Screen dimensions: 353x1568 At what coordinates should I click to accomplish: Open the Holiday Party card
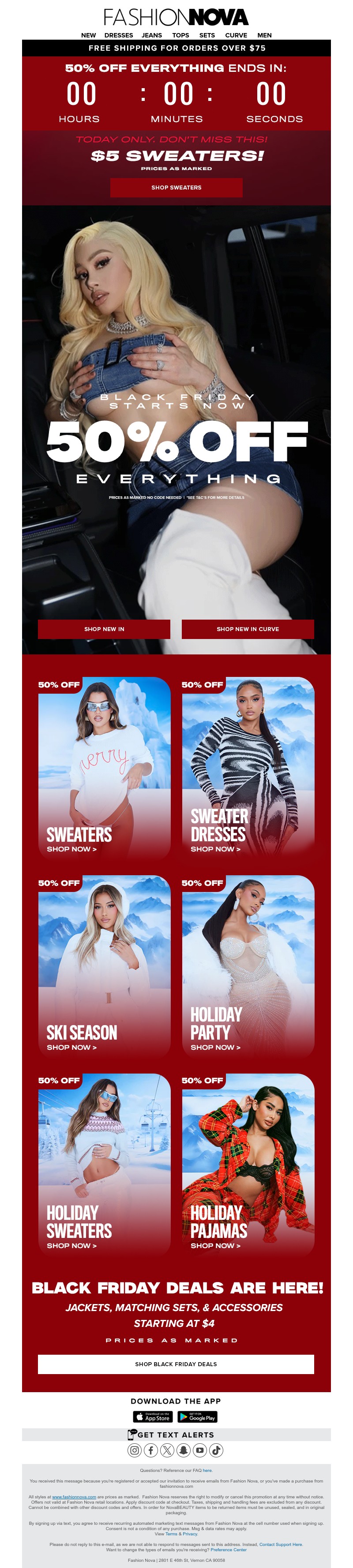click(248, 966)
